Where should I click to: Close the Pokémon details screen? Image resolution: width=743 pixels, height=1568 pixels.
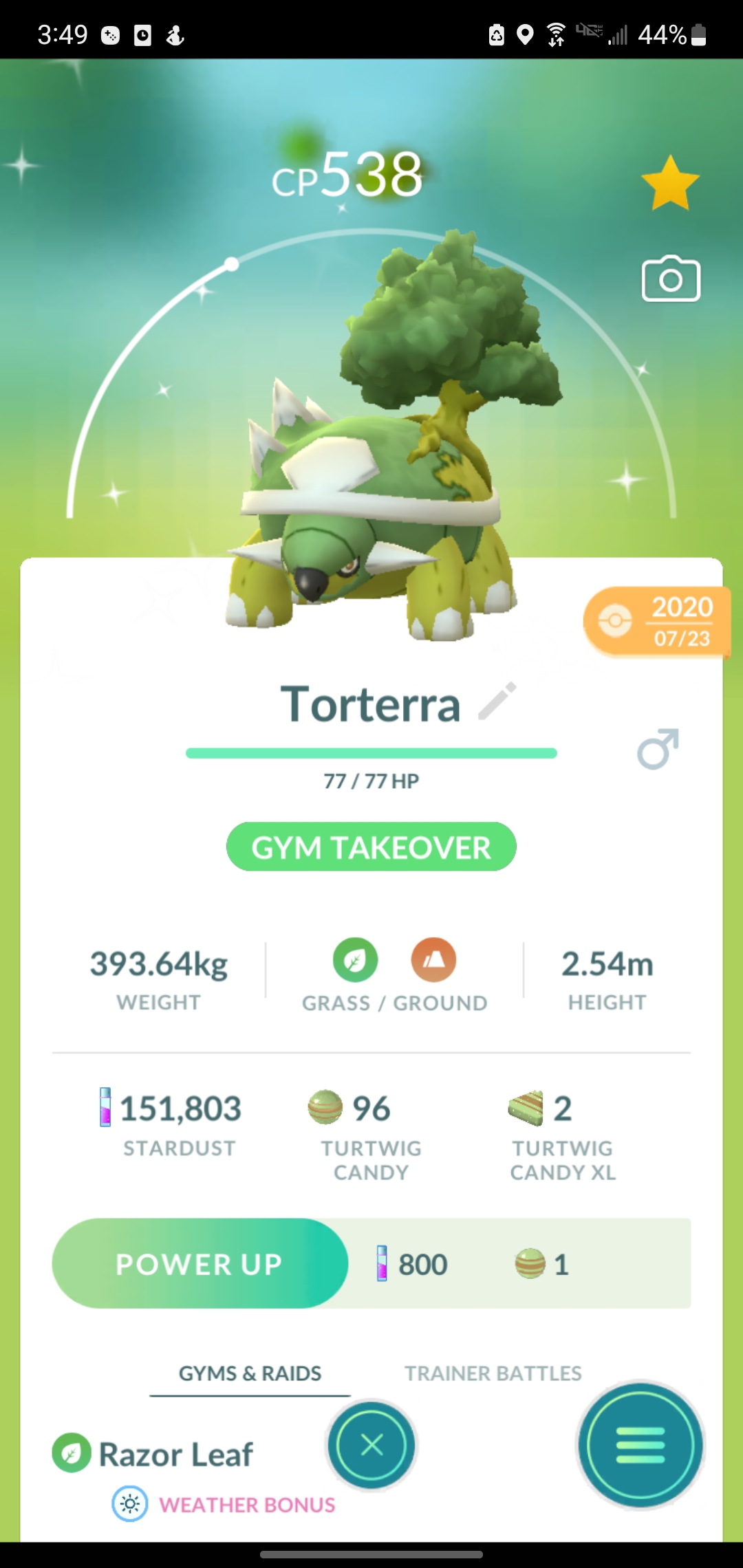click(x=371, y=1445)
